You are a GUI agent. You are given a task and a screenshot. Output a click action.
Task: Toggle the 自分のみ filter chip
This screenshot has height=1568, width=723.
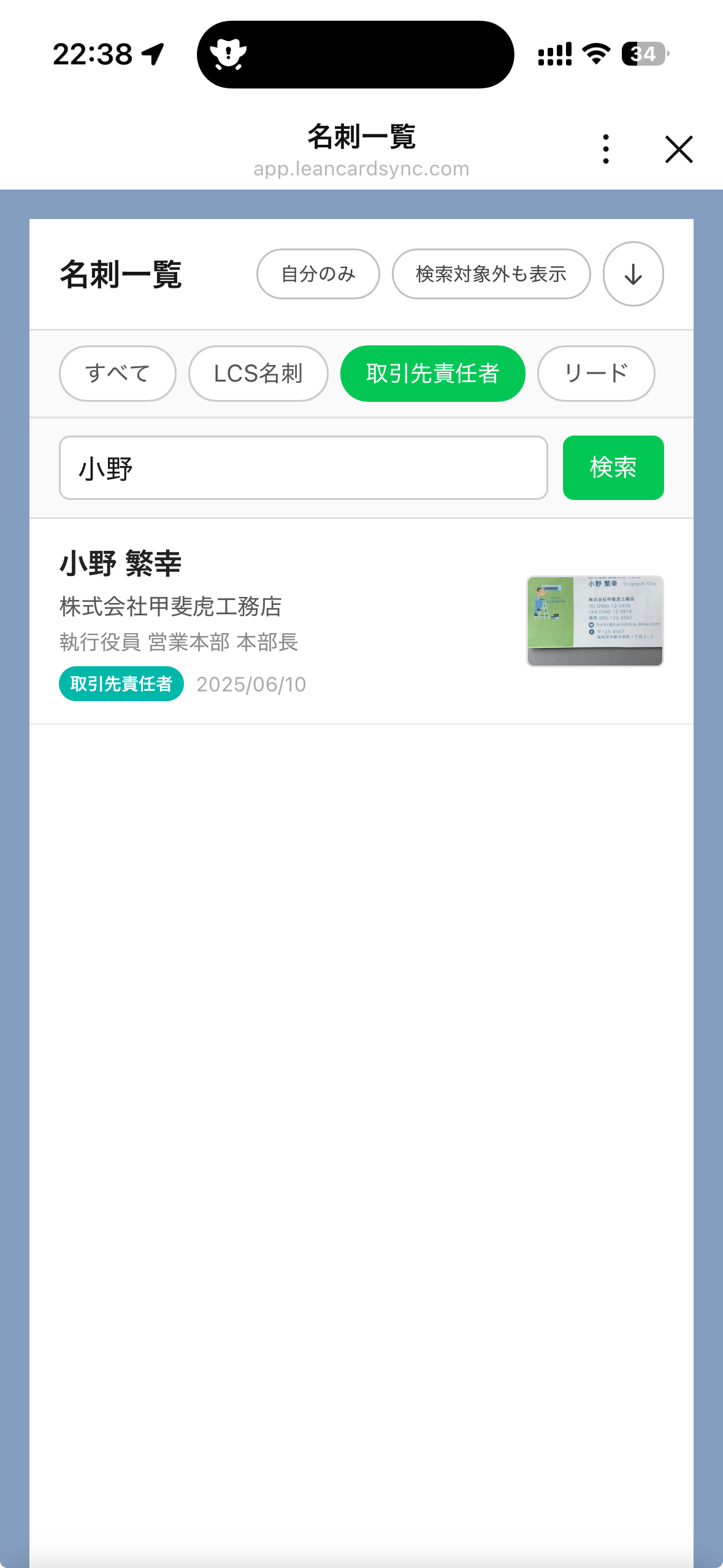318,274
